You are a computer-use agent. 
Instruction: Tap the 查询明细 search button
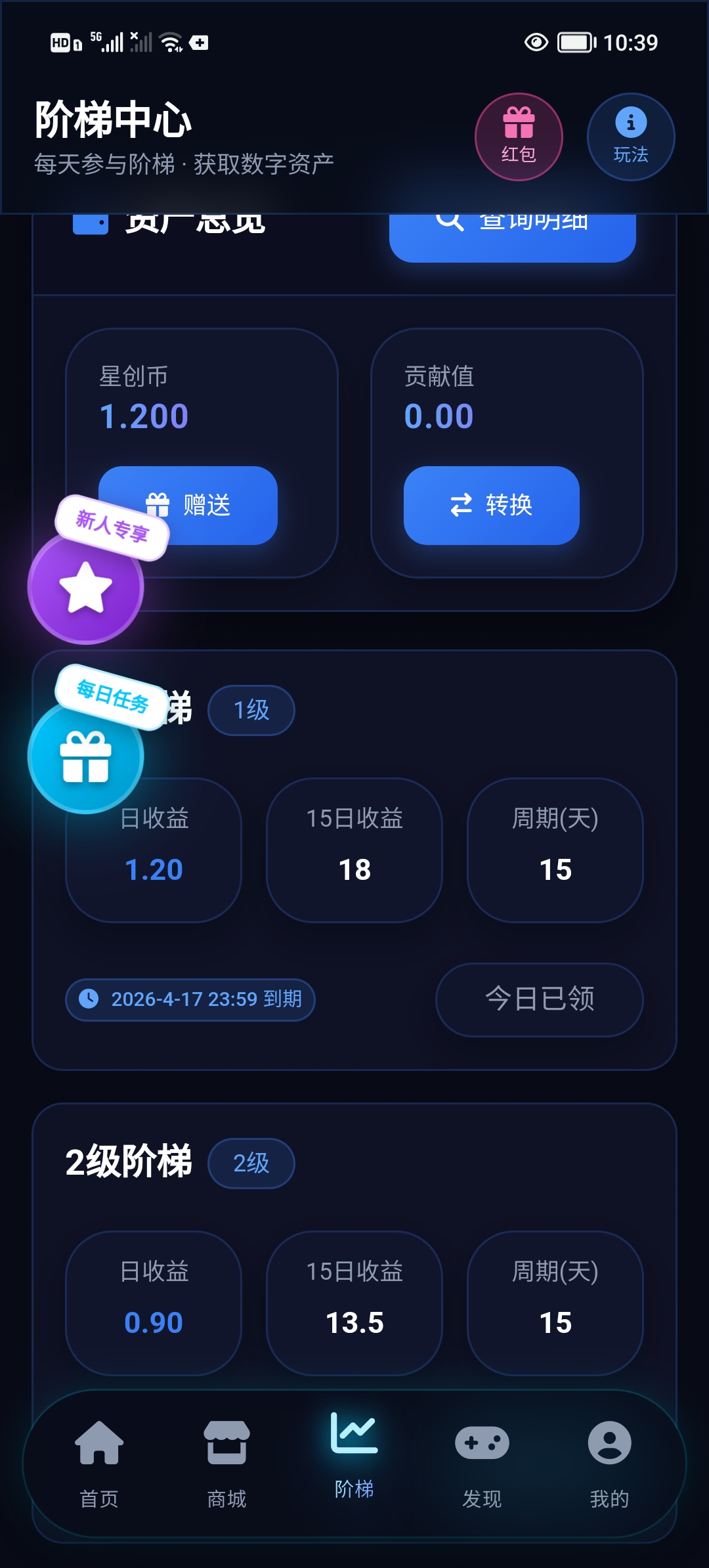512,222
